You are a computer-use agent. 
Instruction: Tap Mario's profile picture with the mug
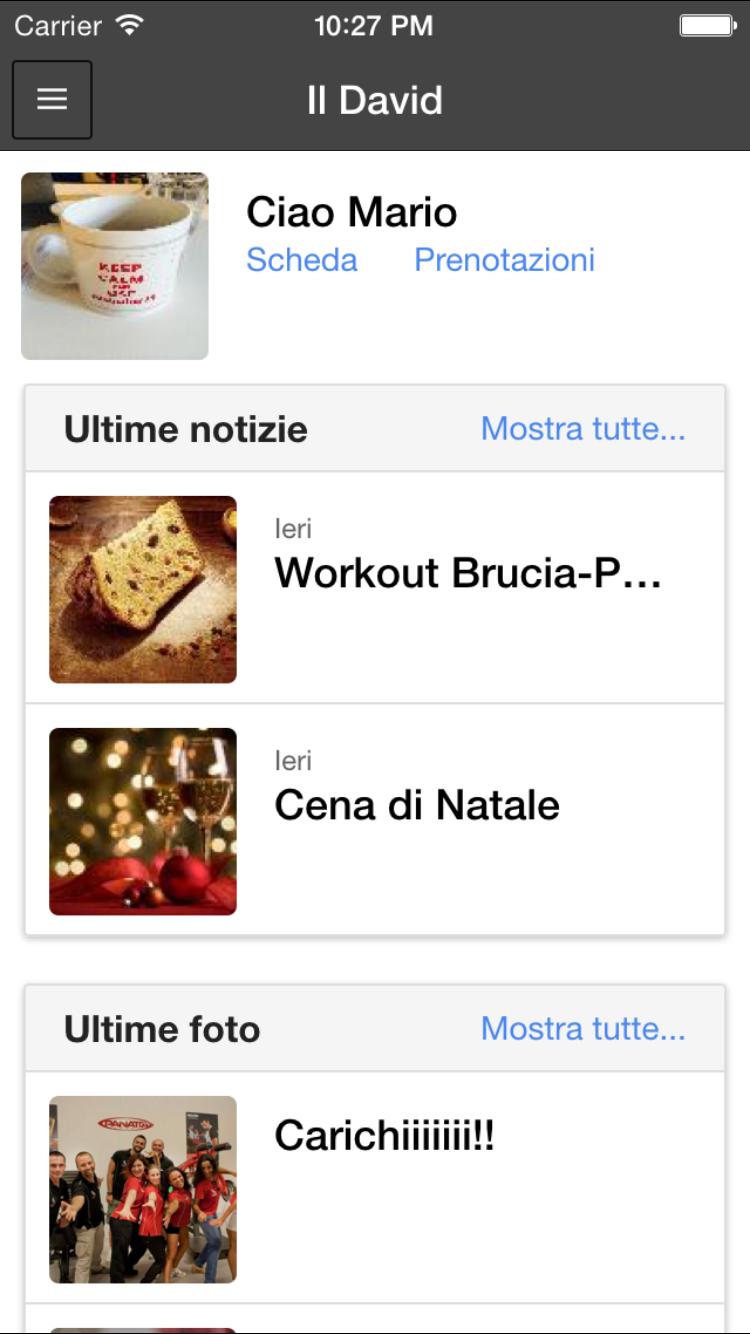point(115,266)
